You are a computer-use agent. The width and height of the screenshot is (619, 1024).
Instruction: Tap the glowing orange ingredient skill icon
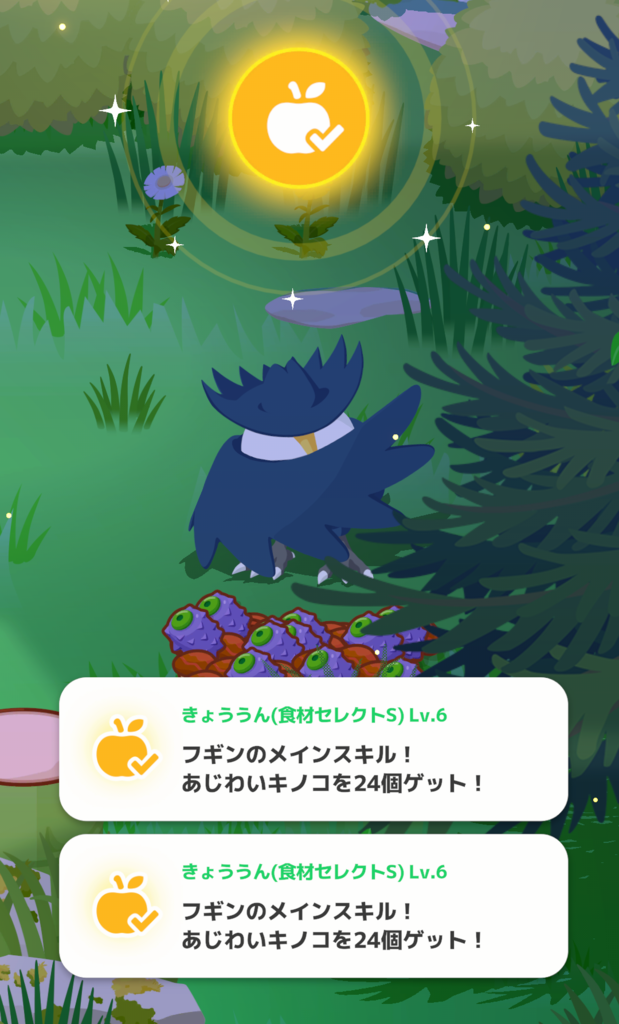299,118
